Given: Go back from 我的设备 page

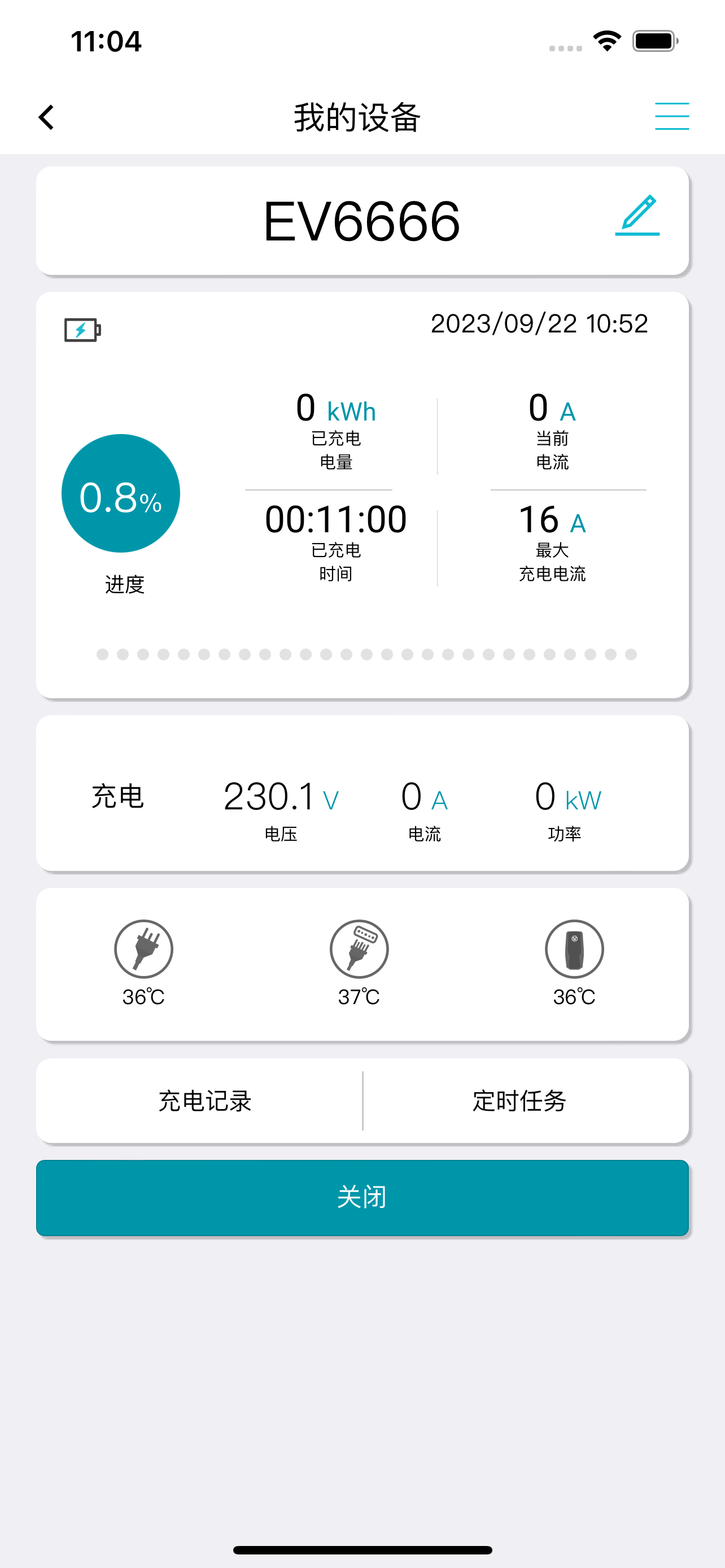Looking at the screenshot, I should pos(46,117).
